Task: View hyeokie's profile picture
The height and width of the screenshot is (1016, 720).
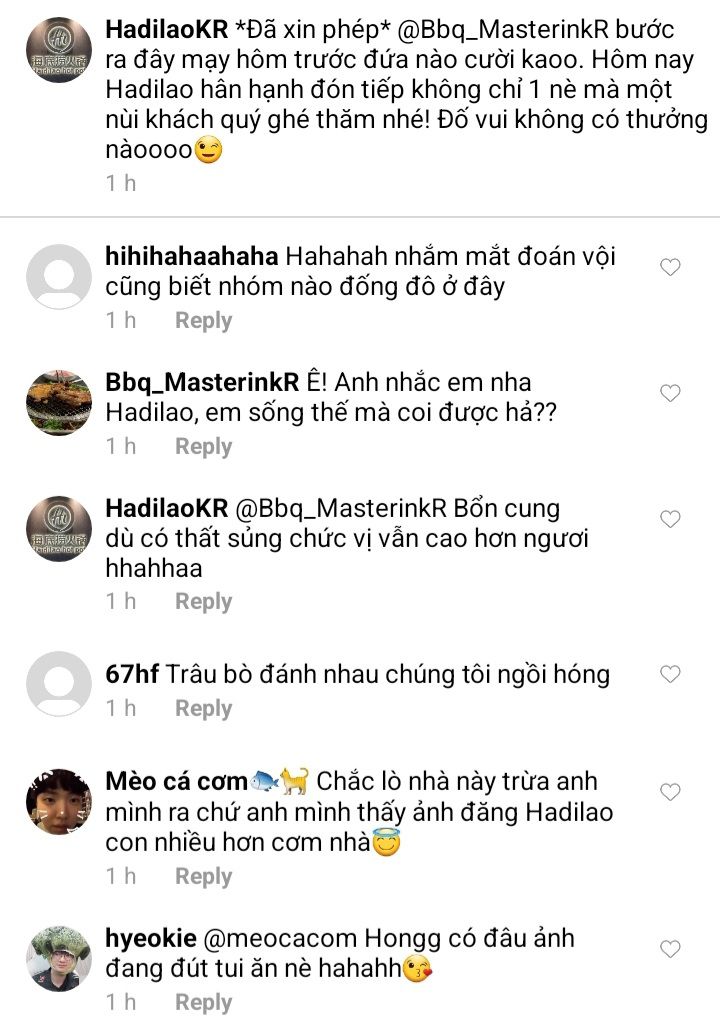Action: pyautogui.click(x=58, y=958)
